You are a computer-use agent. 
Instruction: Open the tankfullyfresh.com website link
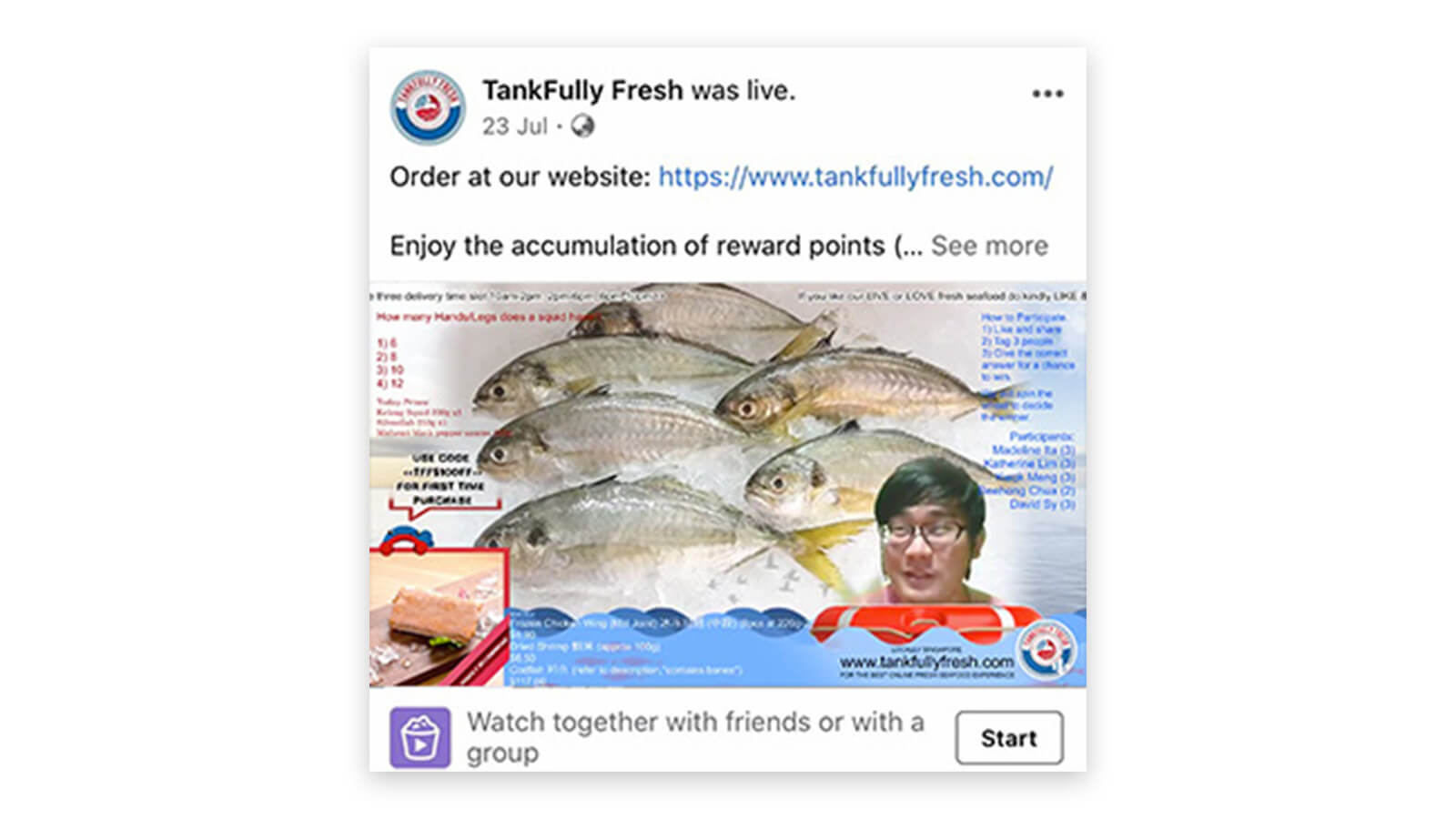coord(855,177)
